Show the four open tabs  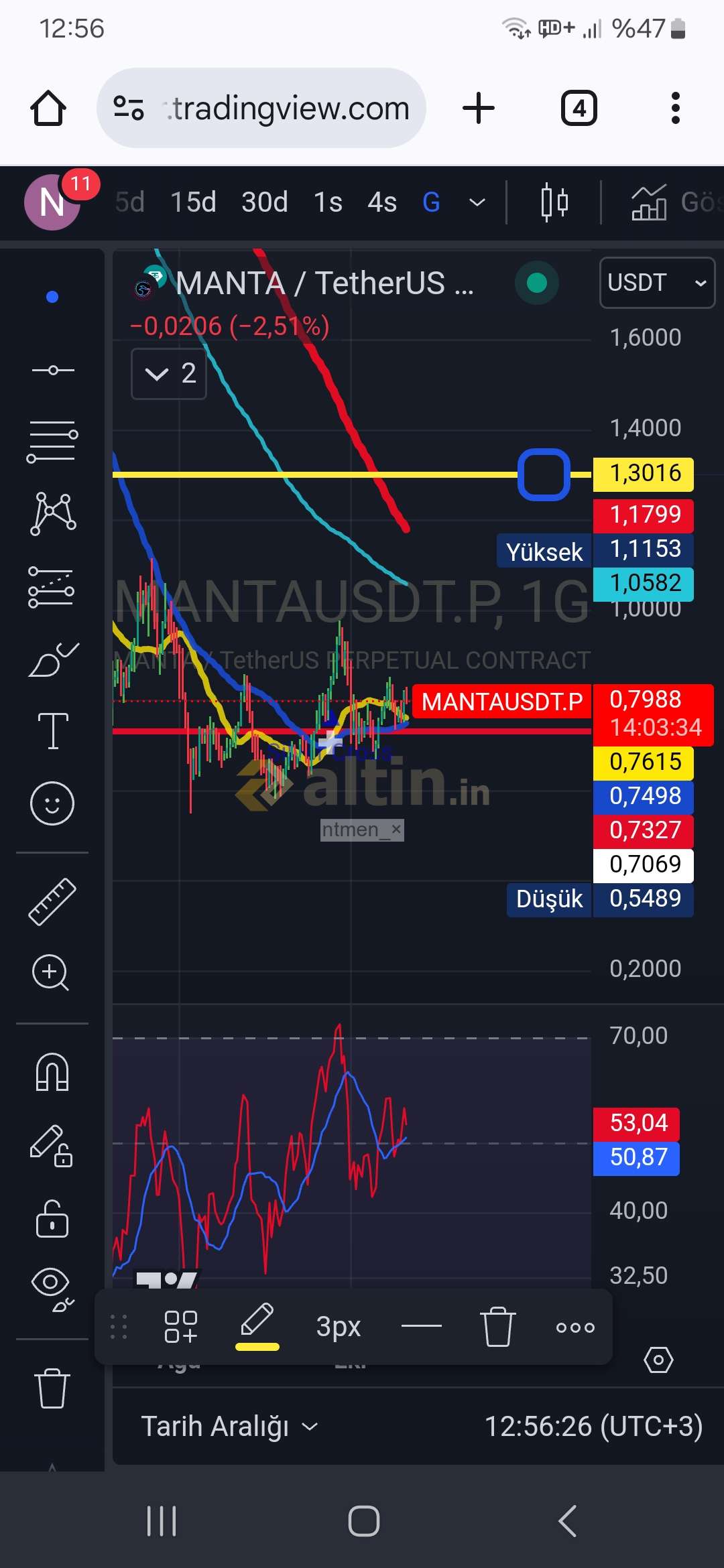click(x=579, y=109)
